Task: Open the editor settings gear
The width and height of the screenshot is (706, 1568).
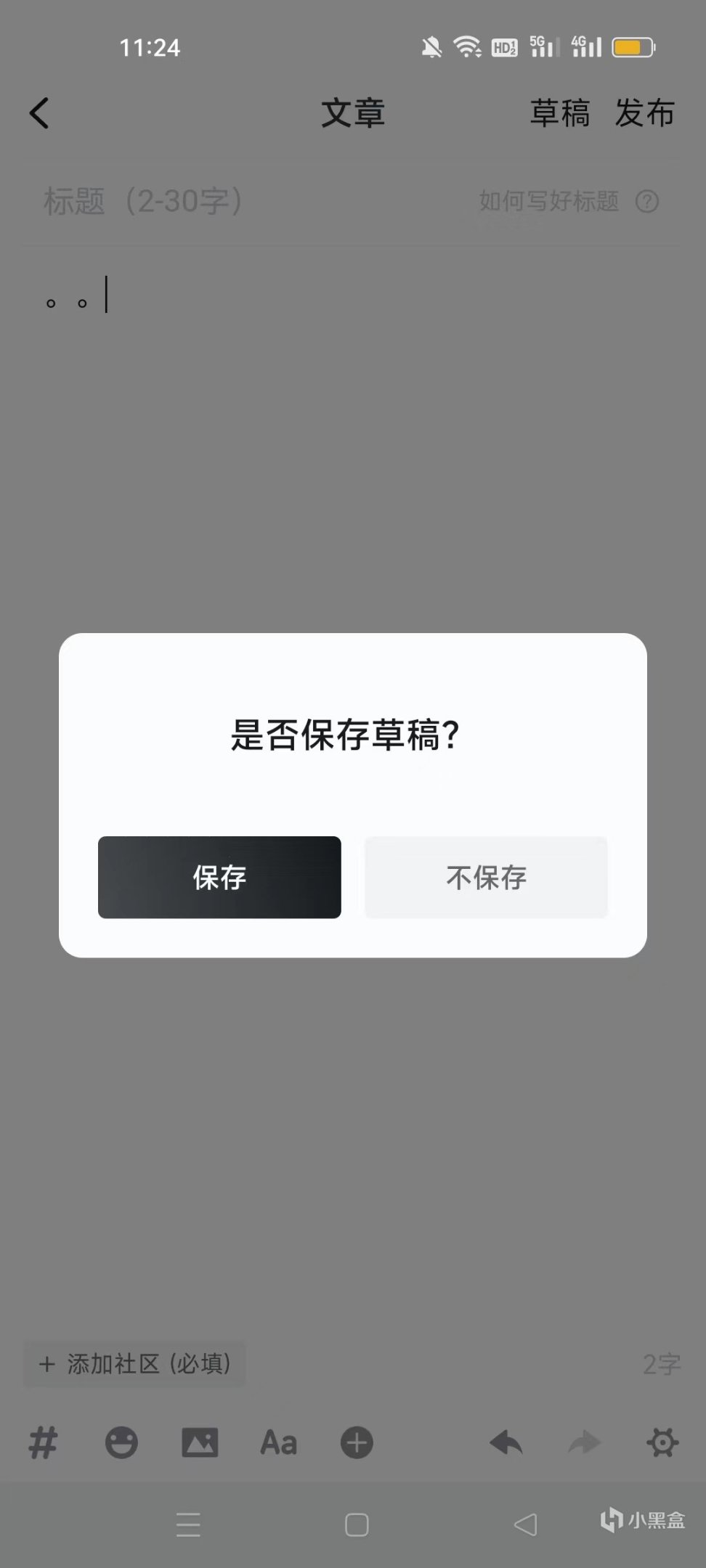Action: (662, 1442)
